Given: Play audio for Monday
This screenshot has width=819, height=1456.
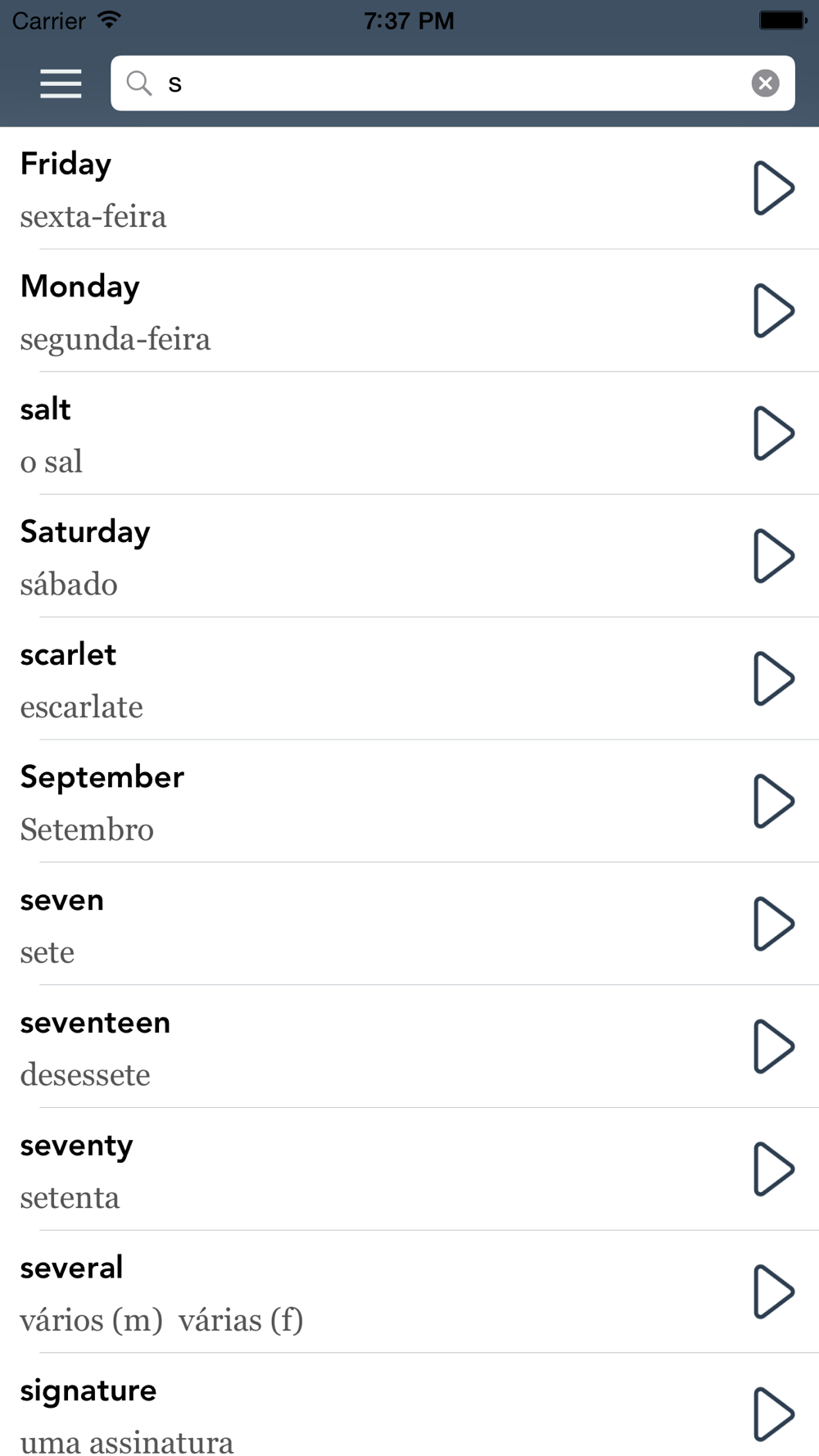Looking at the screenshot, I should click(773, 311).
